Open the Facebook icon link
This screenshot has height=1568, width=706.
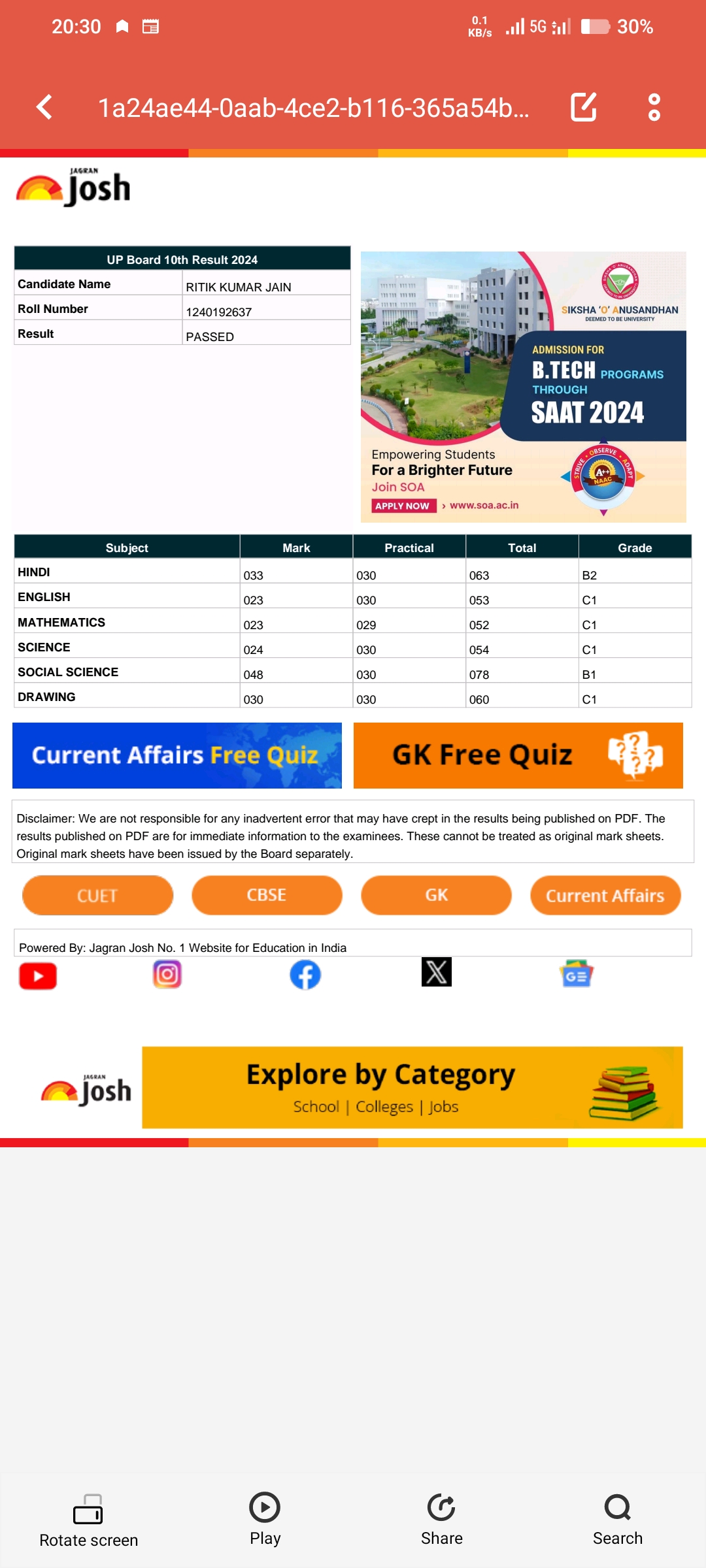coord(305,975)
